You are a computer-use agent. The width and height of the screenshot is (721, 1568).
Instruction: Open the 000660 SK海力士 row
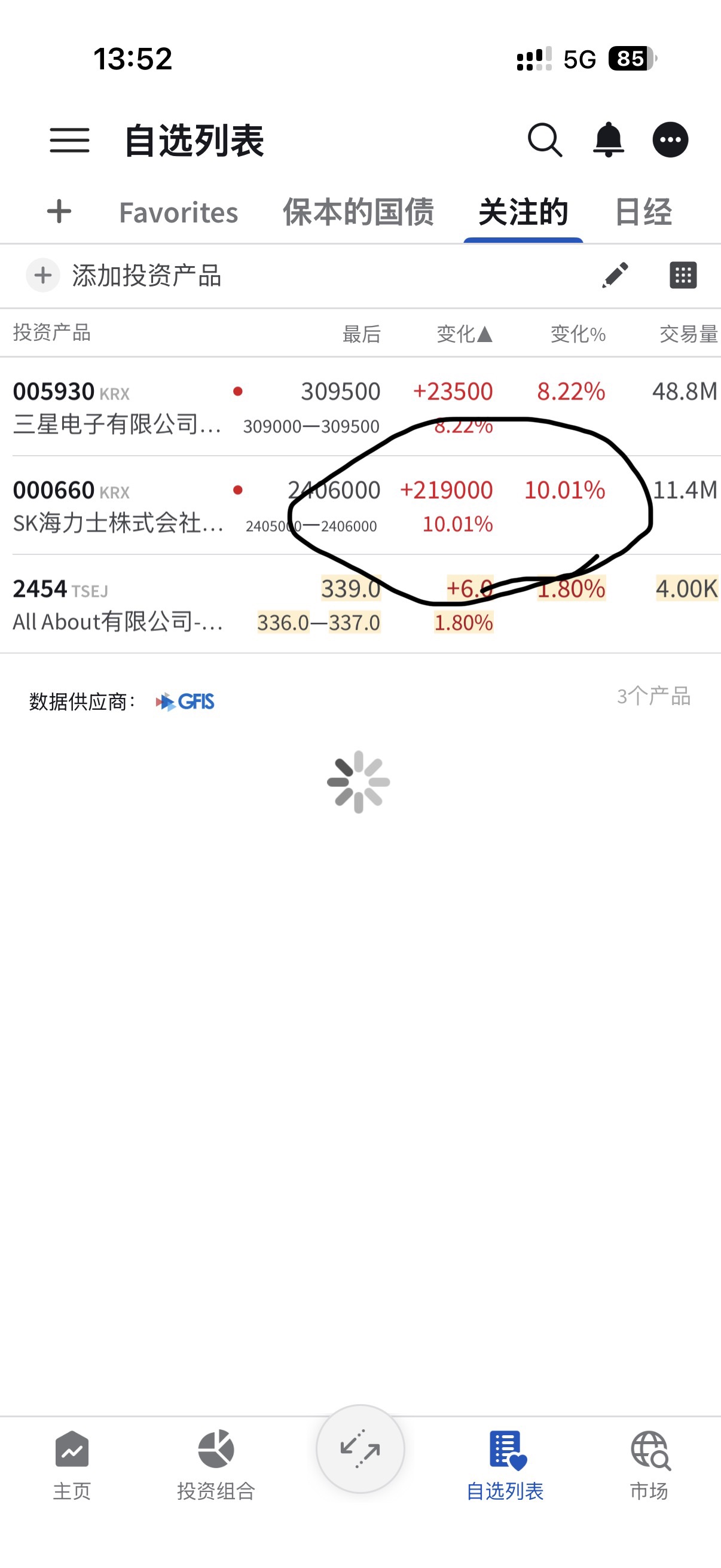tap(360, 505)
